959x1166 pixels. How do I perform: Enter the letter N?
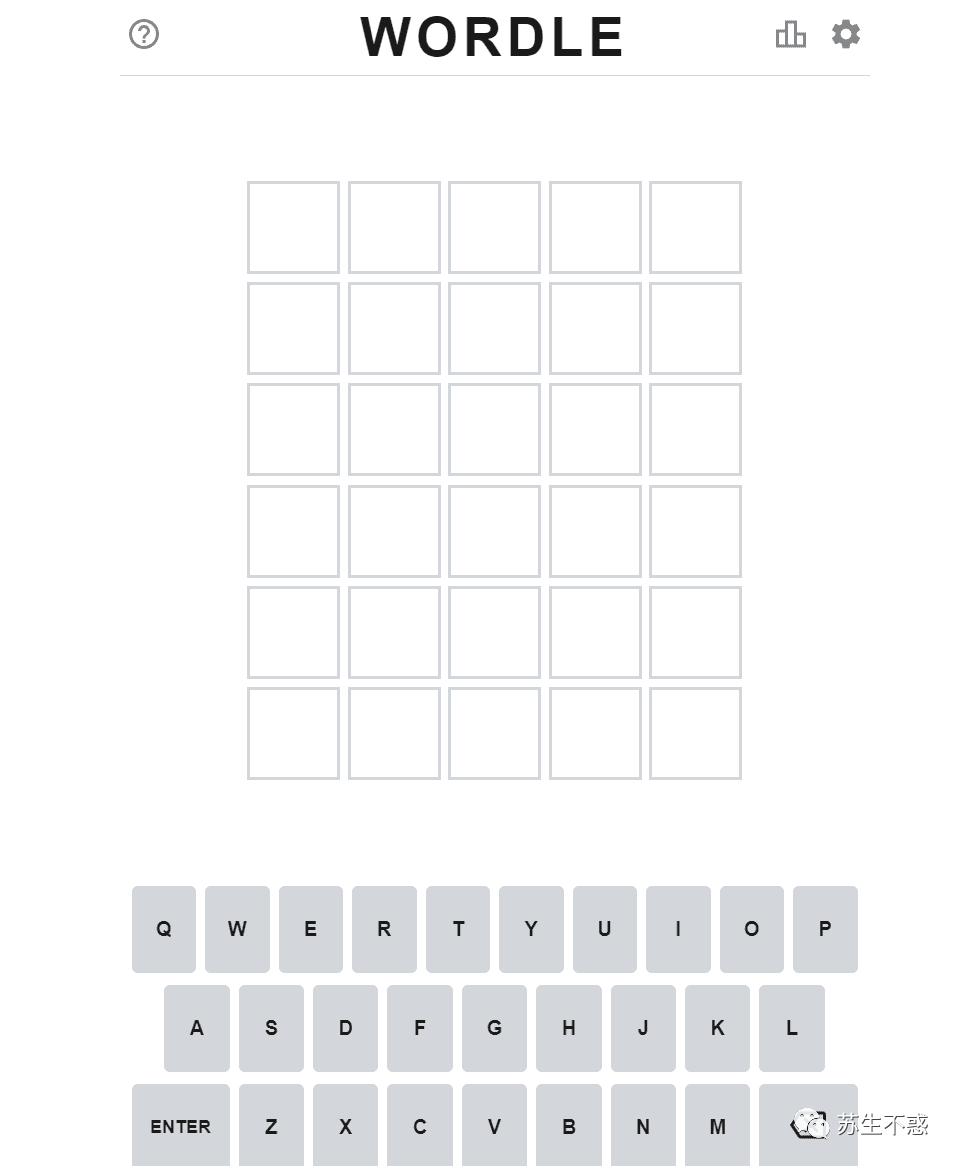coord(643,1126)
